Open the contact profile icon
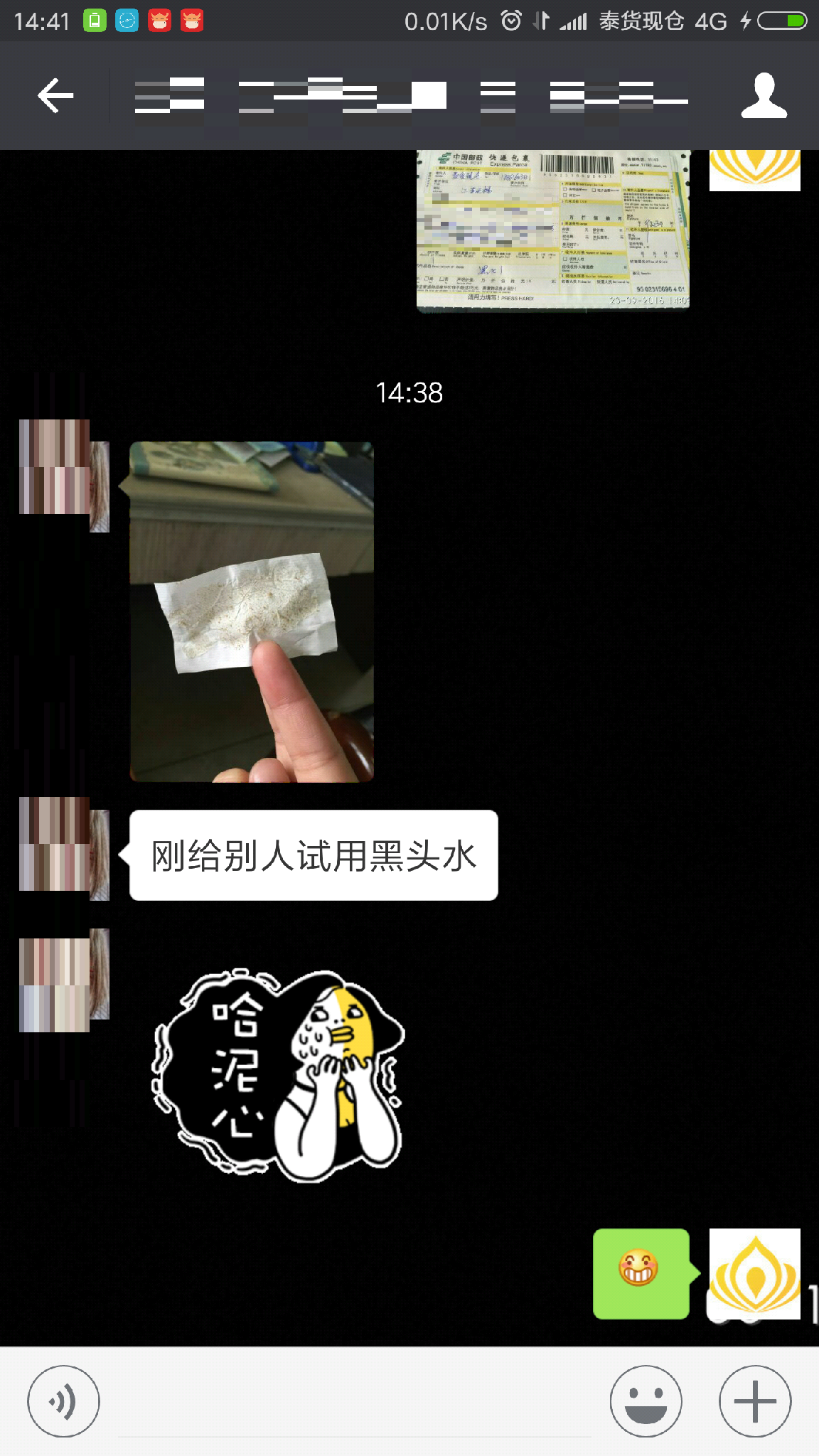Viewport: 819px width, 1456px height. 764,95
